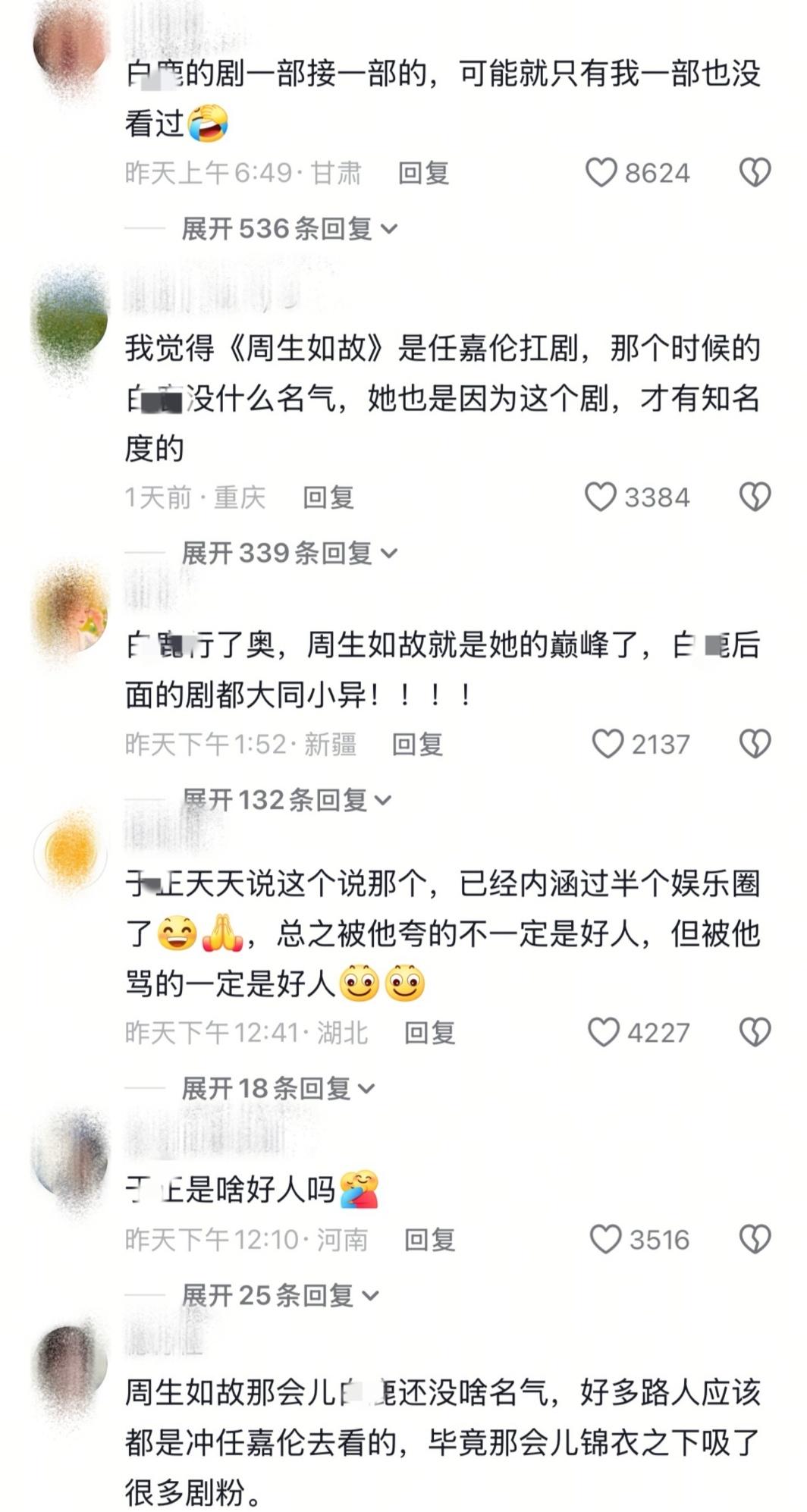Expand 展开25条回复
Image resolution: width=807 pixels, height=1512 pixels.
coord(281,1295)
